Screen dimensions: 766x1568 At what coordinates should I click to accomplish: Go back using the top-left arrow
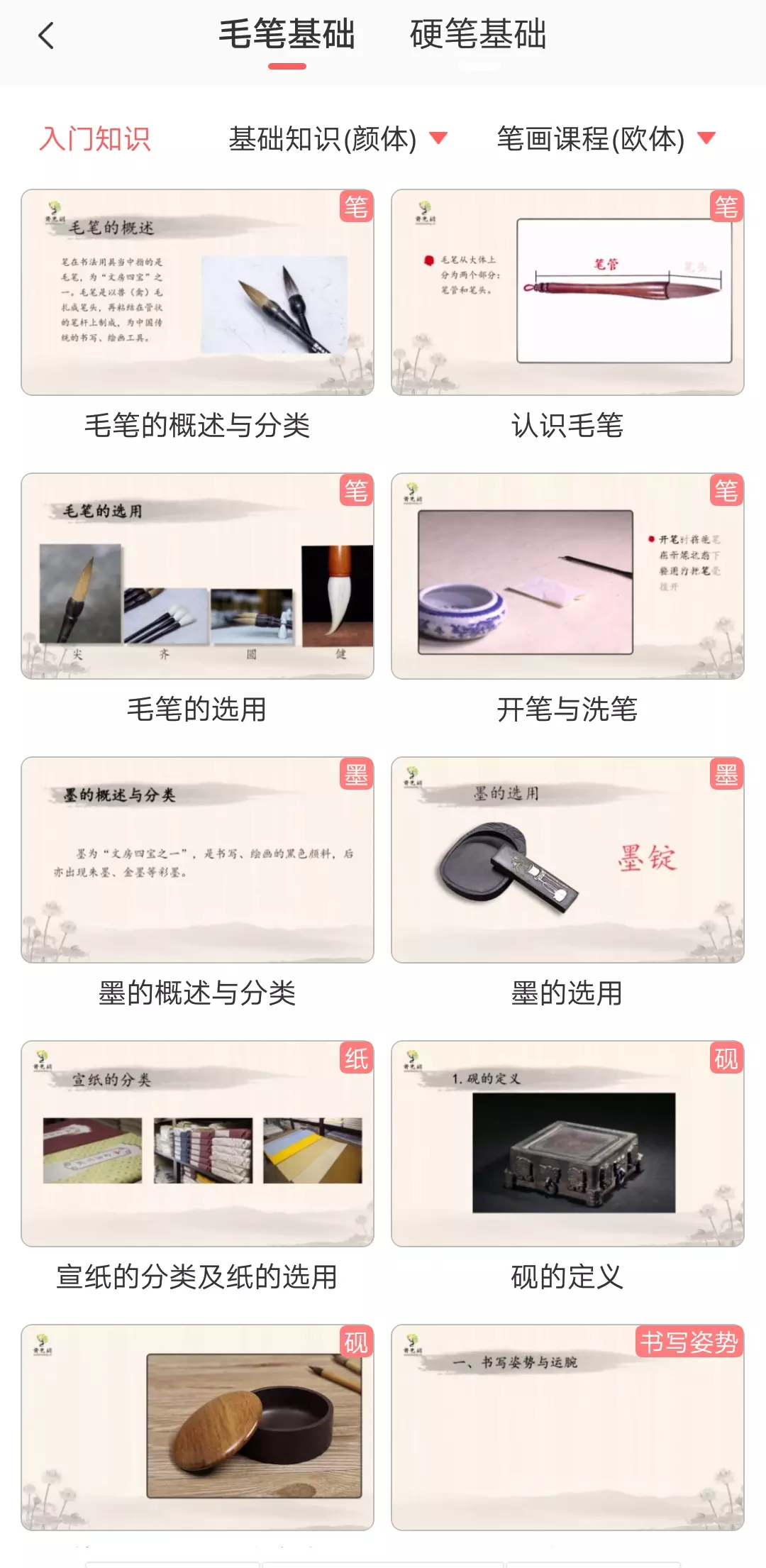coord(46,35)
